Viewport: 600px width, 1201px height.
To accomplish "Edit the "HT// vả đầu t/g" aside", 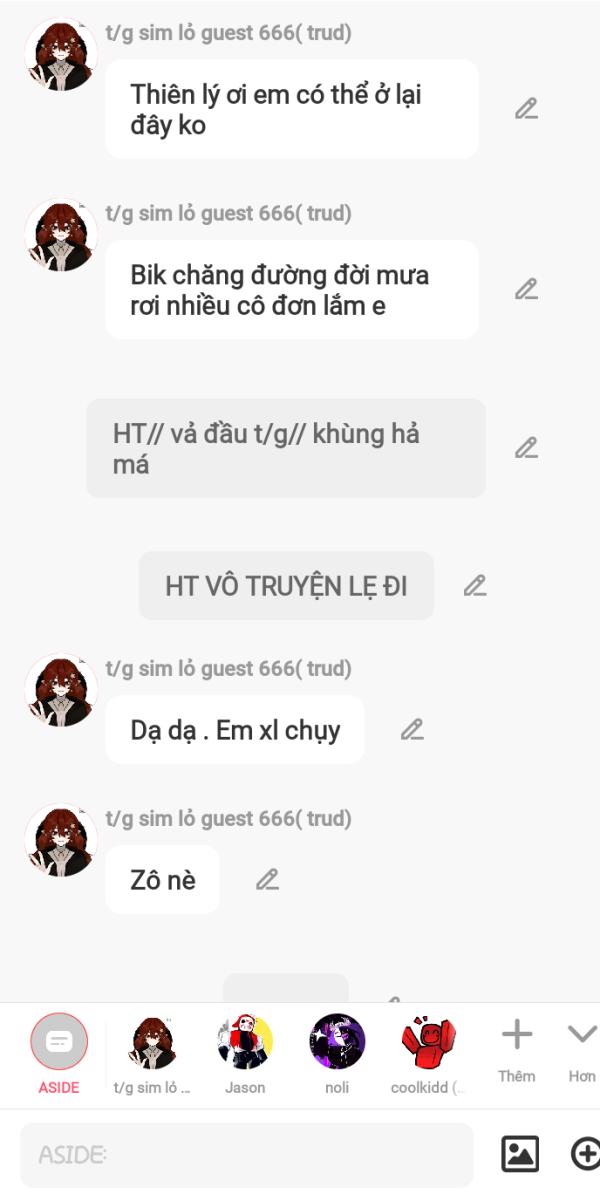I will tap(527, 448).
